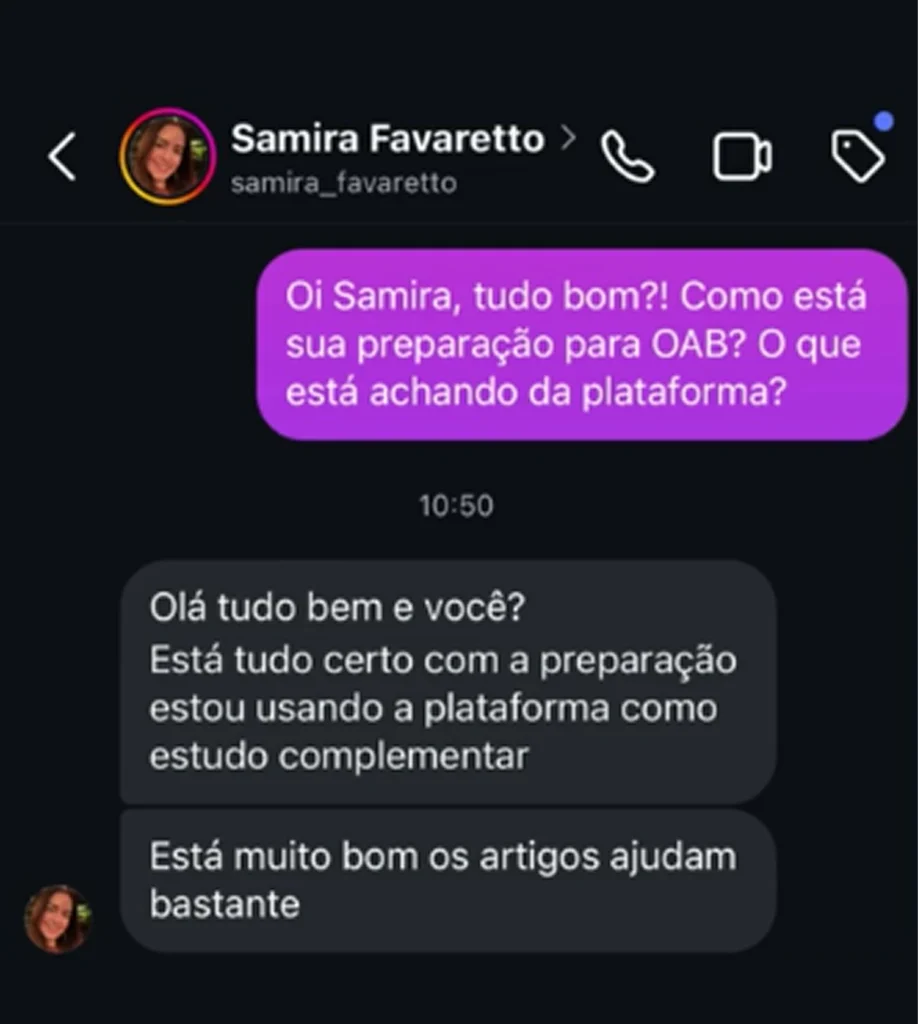Go back to the messages list
This screenshot has height=1024, width=918.
click(x=62, y=158)
